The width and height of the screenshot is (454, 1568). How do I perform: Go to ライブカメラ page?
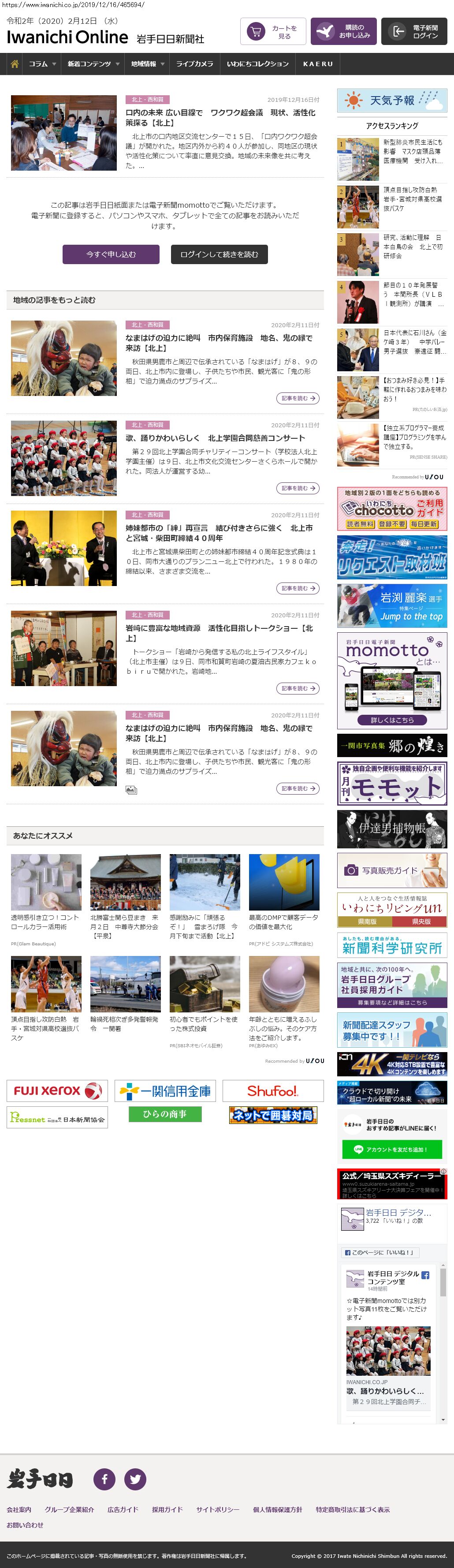[x=194, y=64]
